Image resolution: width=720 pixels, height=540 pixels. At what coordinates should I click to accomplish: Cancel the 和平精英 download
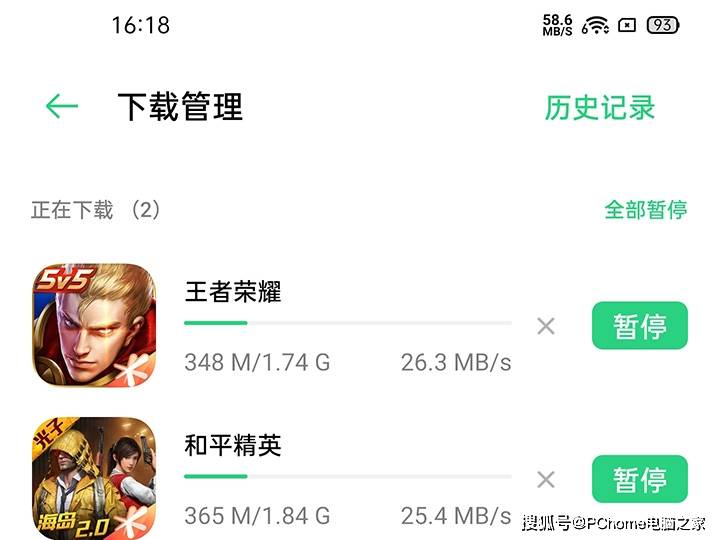coord(546,480)
